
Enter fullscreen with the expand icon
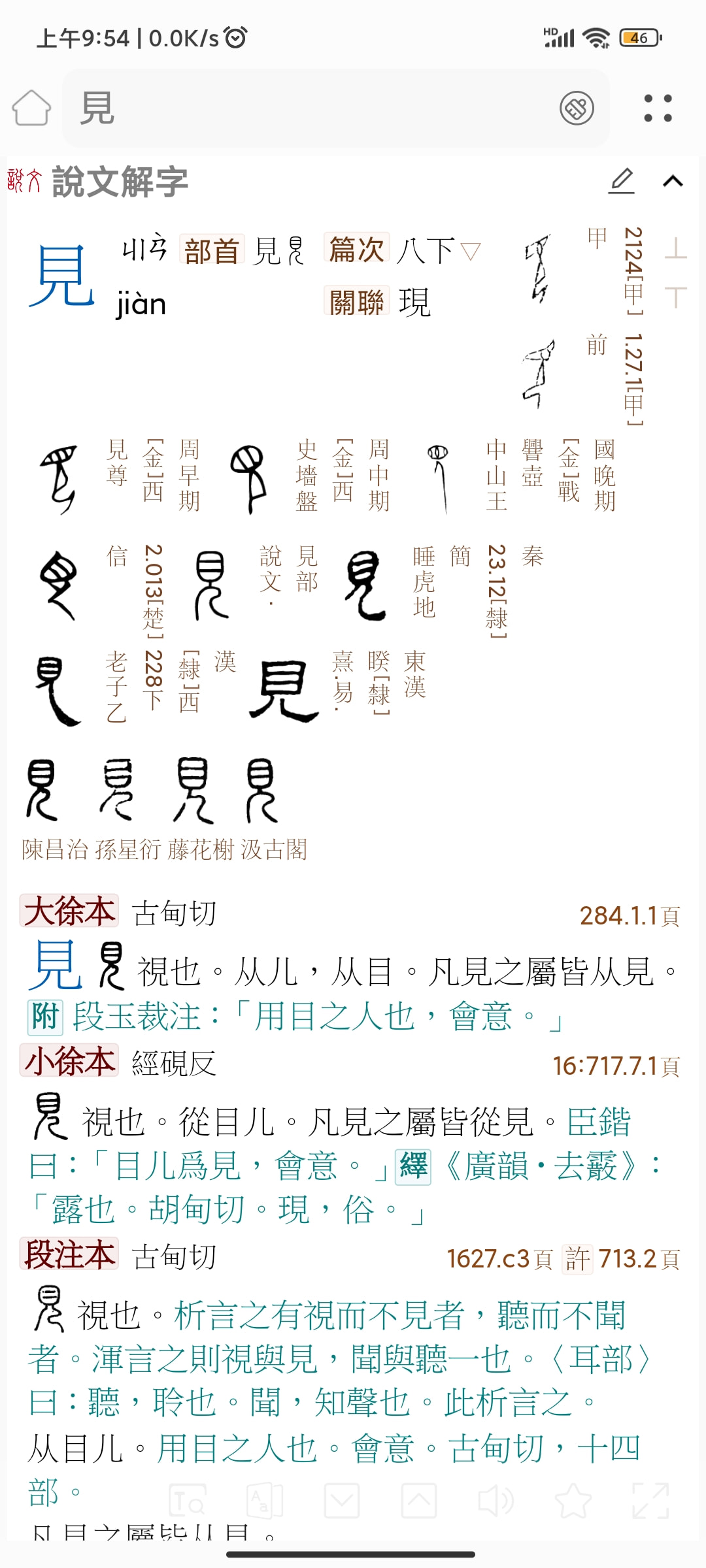coord(650,1501)
